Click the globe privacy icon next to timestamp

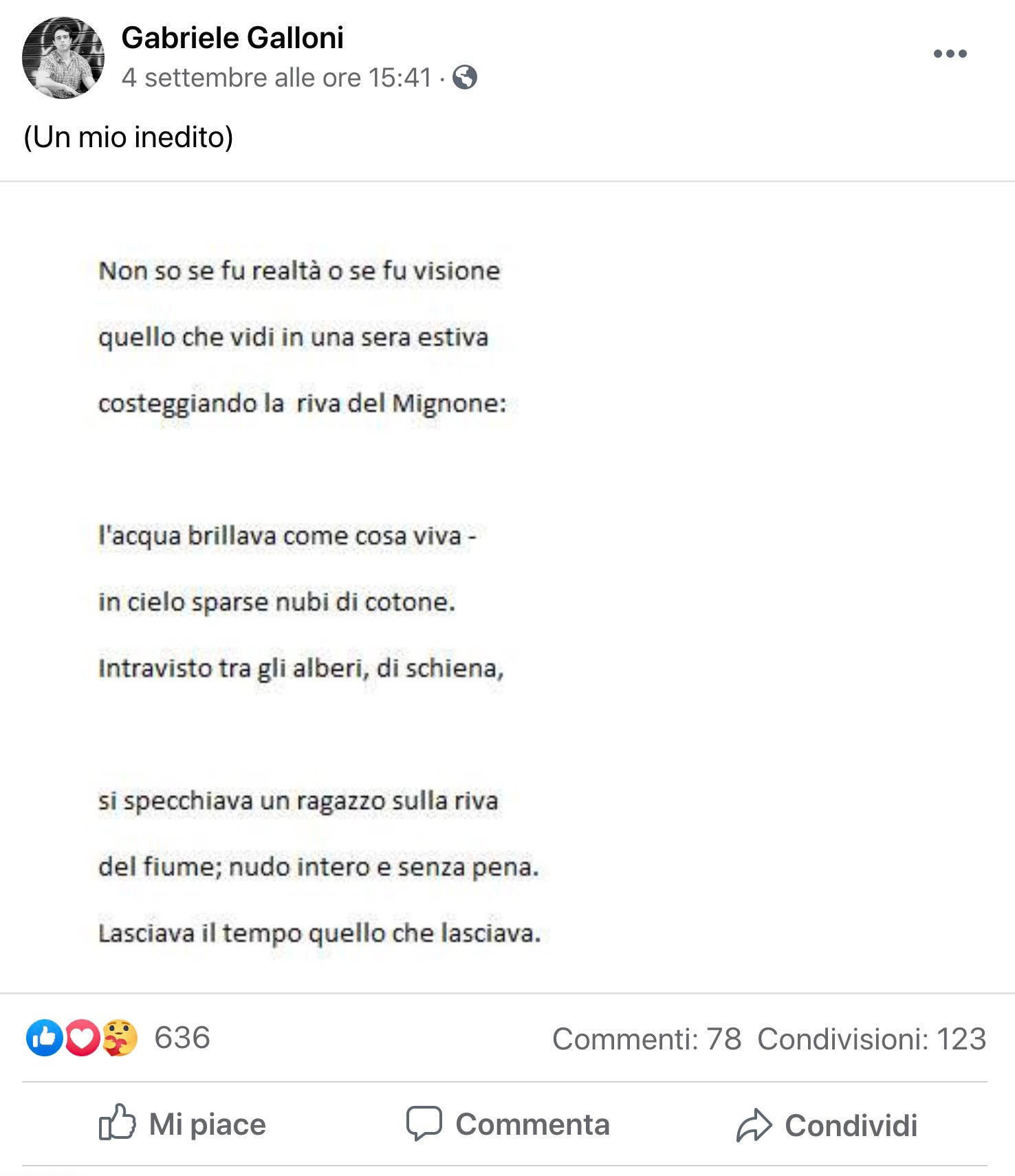pyautogui.click(x=465, y=78)
